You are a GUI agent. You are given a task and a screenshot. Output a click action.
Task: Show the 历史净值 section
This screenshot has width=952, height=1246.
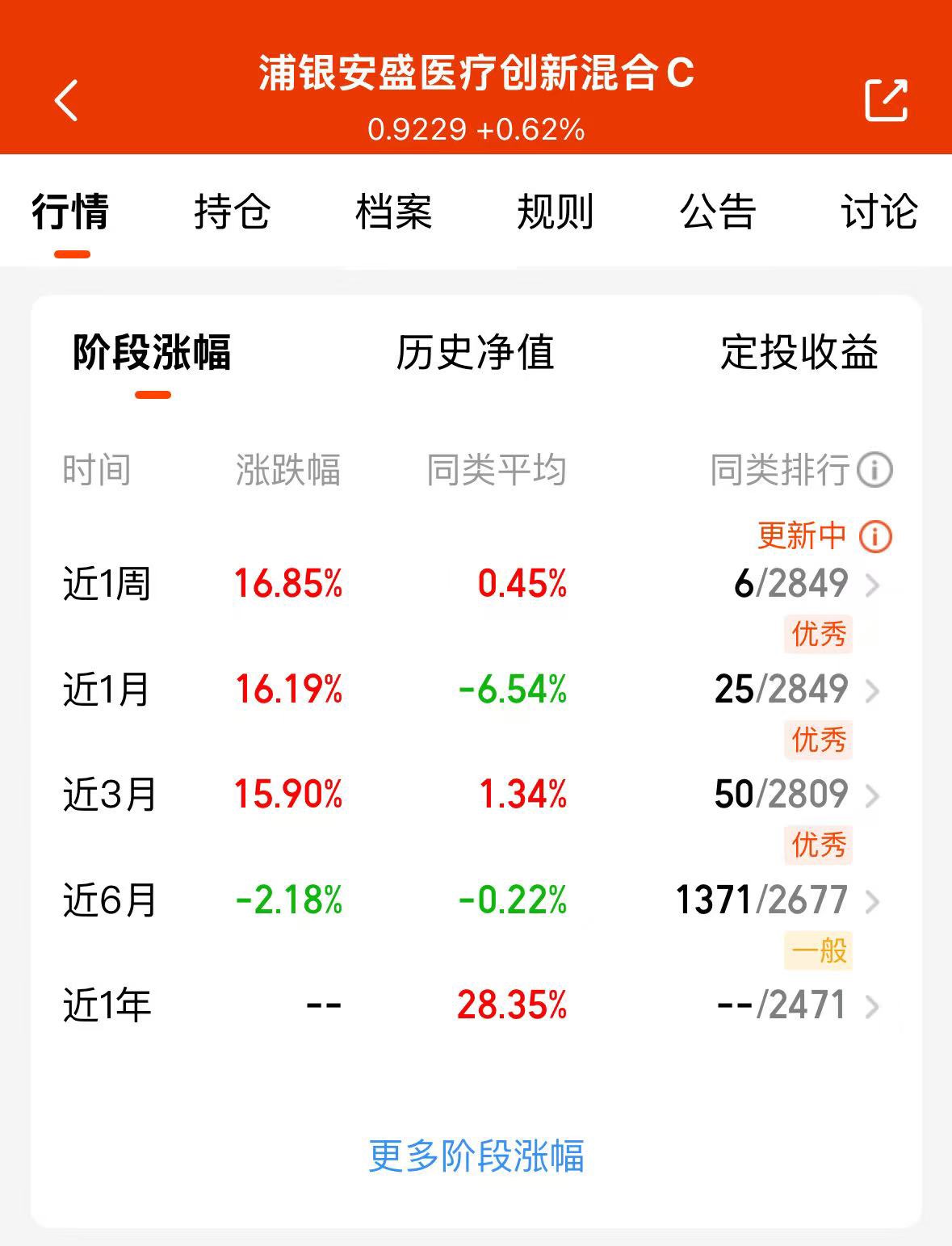pos(476,353)
